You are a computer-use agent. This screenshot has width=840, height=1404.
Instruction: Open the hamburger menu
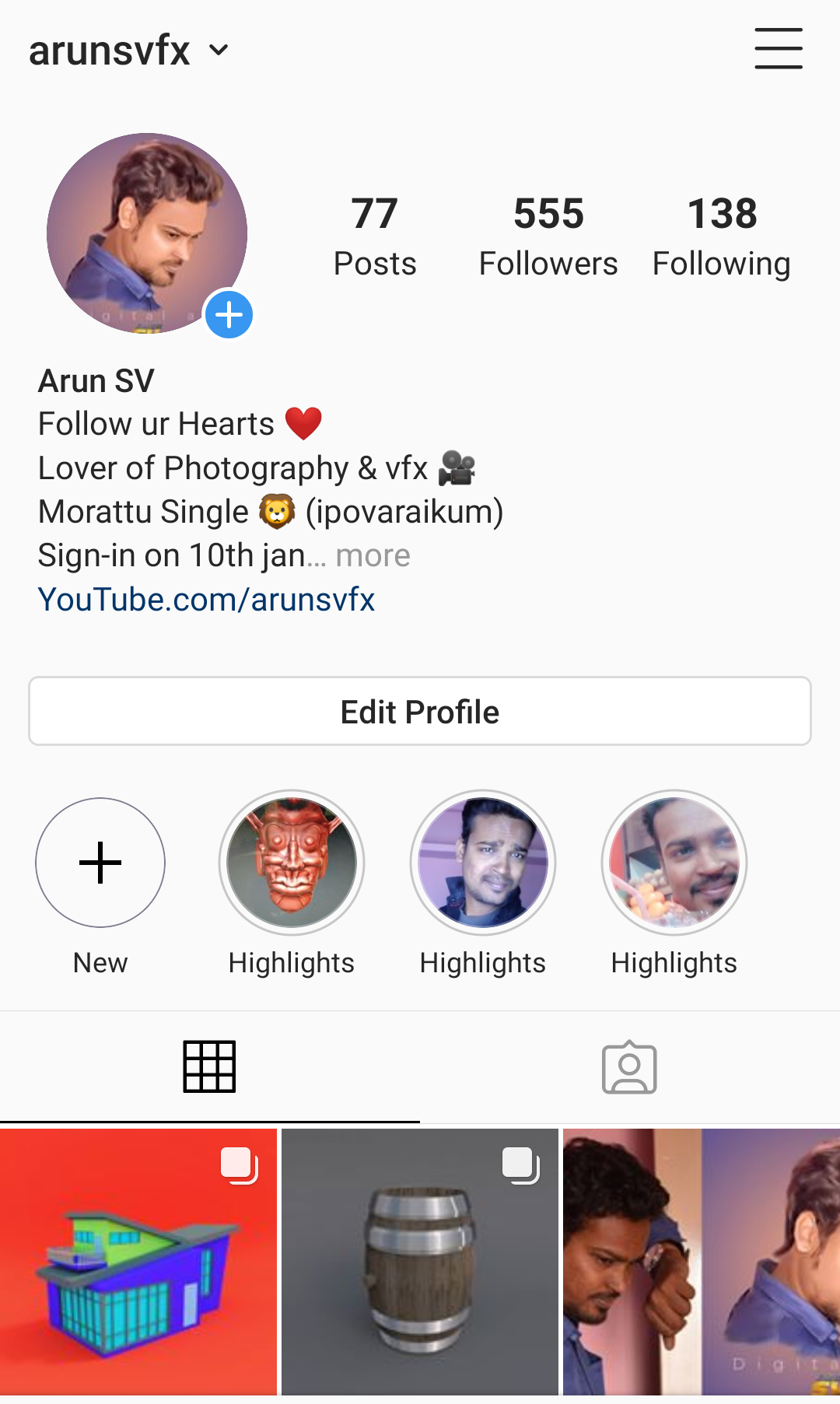click(778, 49)
